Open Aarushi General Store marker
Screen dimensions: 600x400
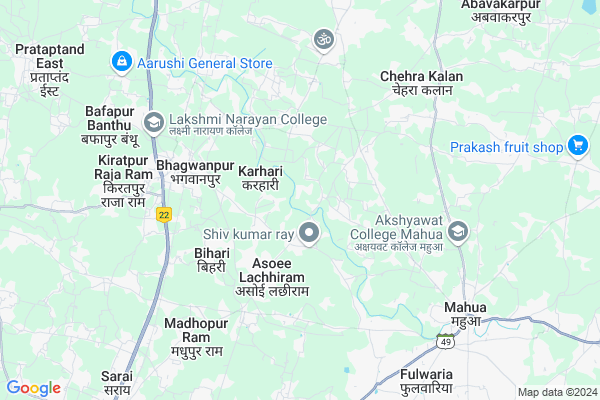pyautogui.click(x=121, y=63)
